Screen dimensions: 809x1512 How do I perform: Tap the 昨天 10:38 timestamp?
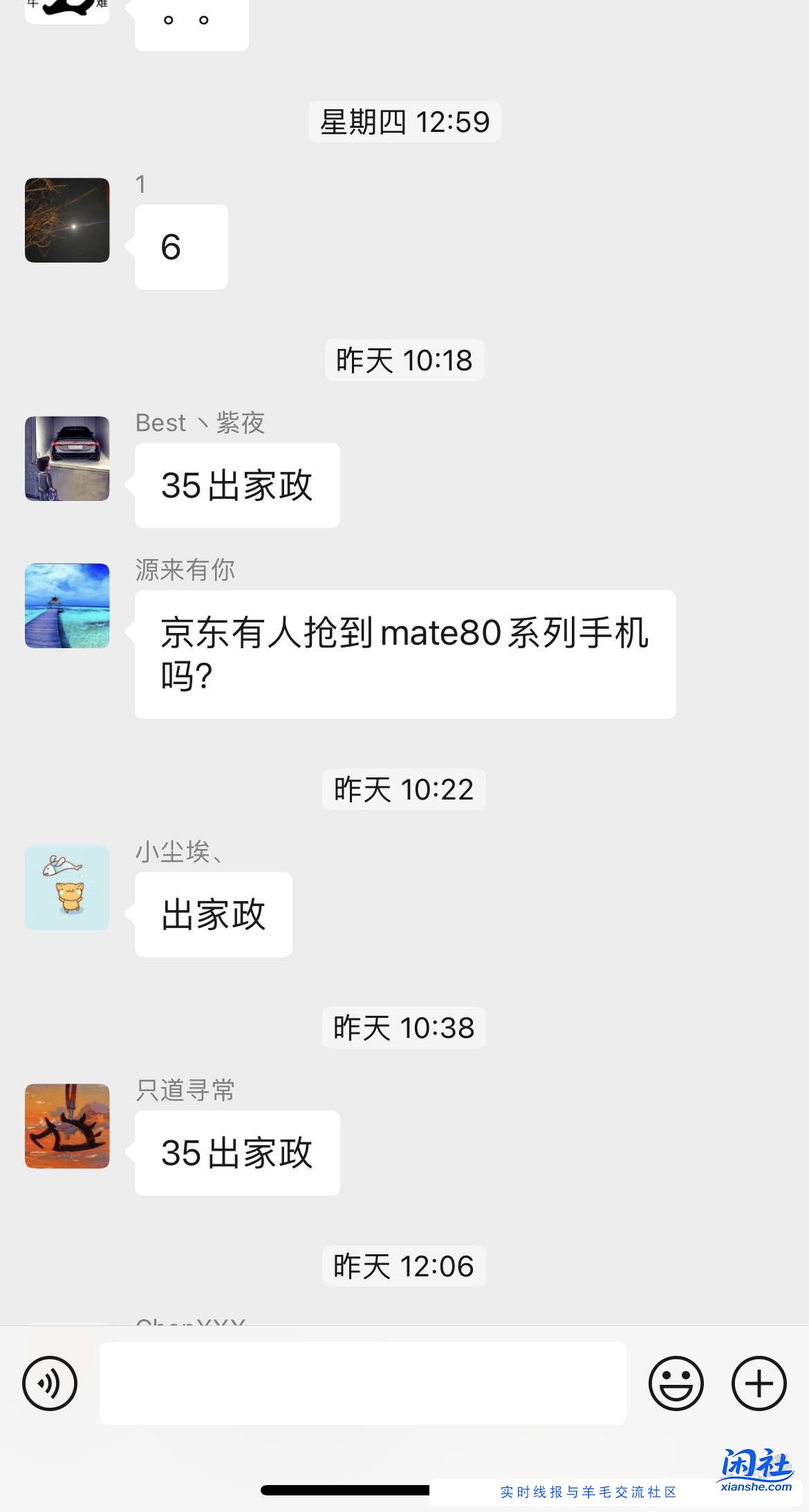pos(404,1028)
